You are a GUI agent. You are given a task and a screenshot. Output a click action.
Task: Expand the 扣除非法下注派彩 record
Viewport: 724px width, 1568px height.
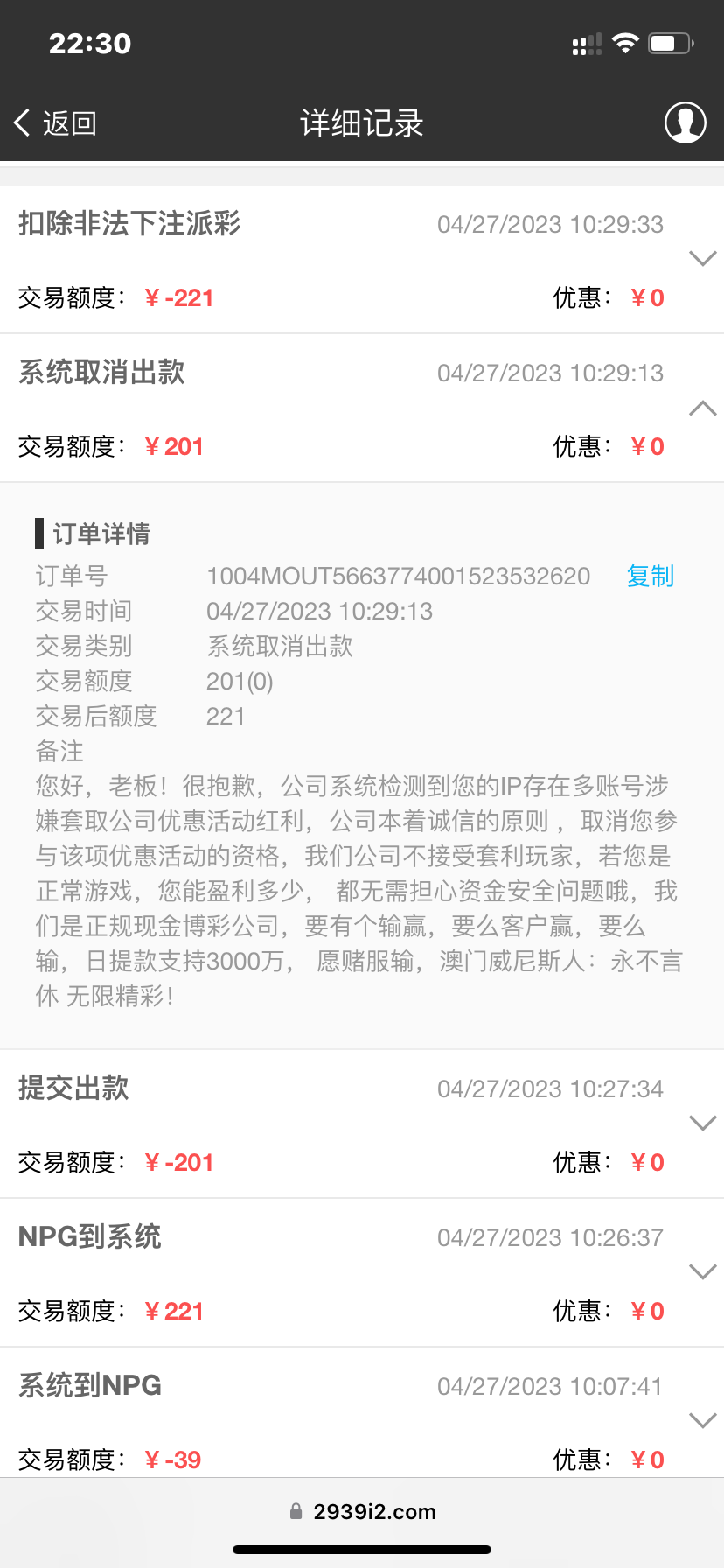(x=702, y=259)
